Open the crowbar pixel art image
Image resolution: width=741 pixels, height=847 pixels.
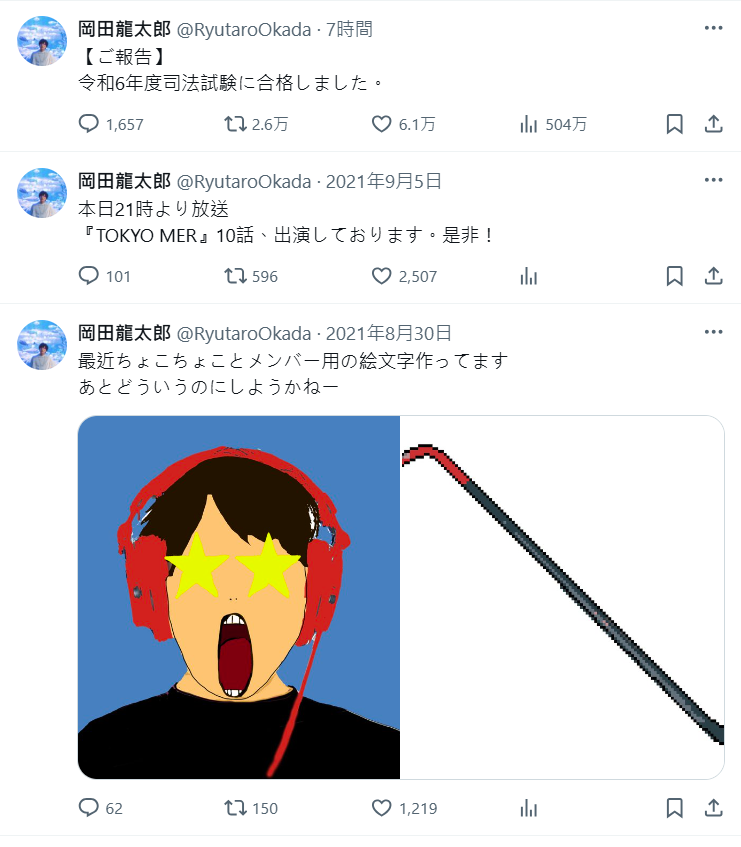tap(562, 597)
